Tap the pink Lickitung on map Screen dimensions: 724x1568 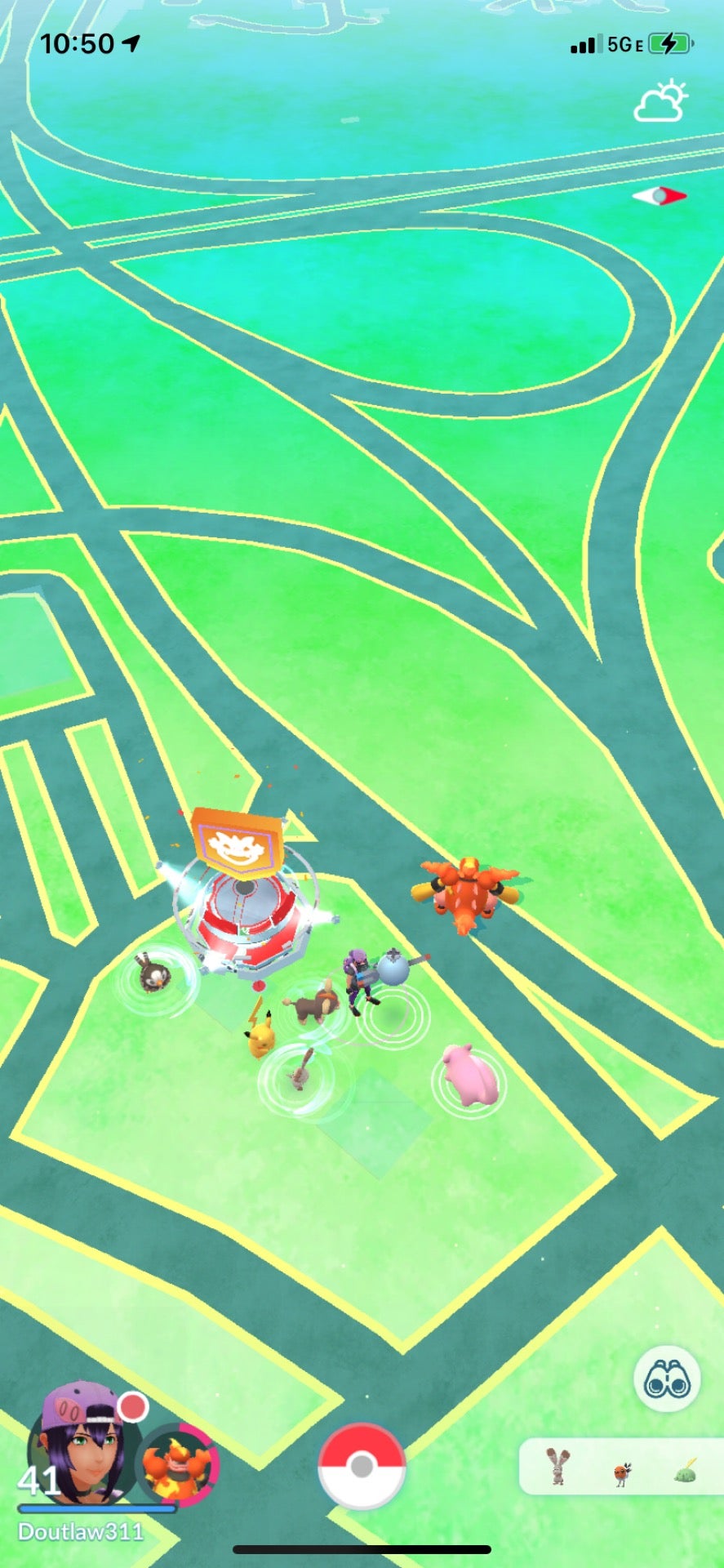[x=468, y=1076]
